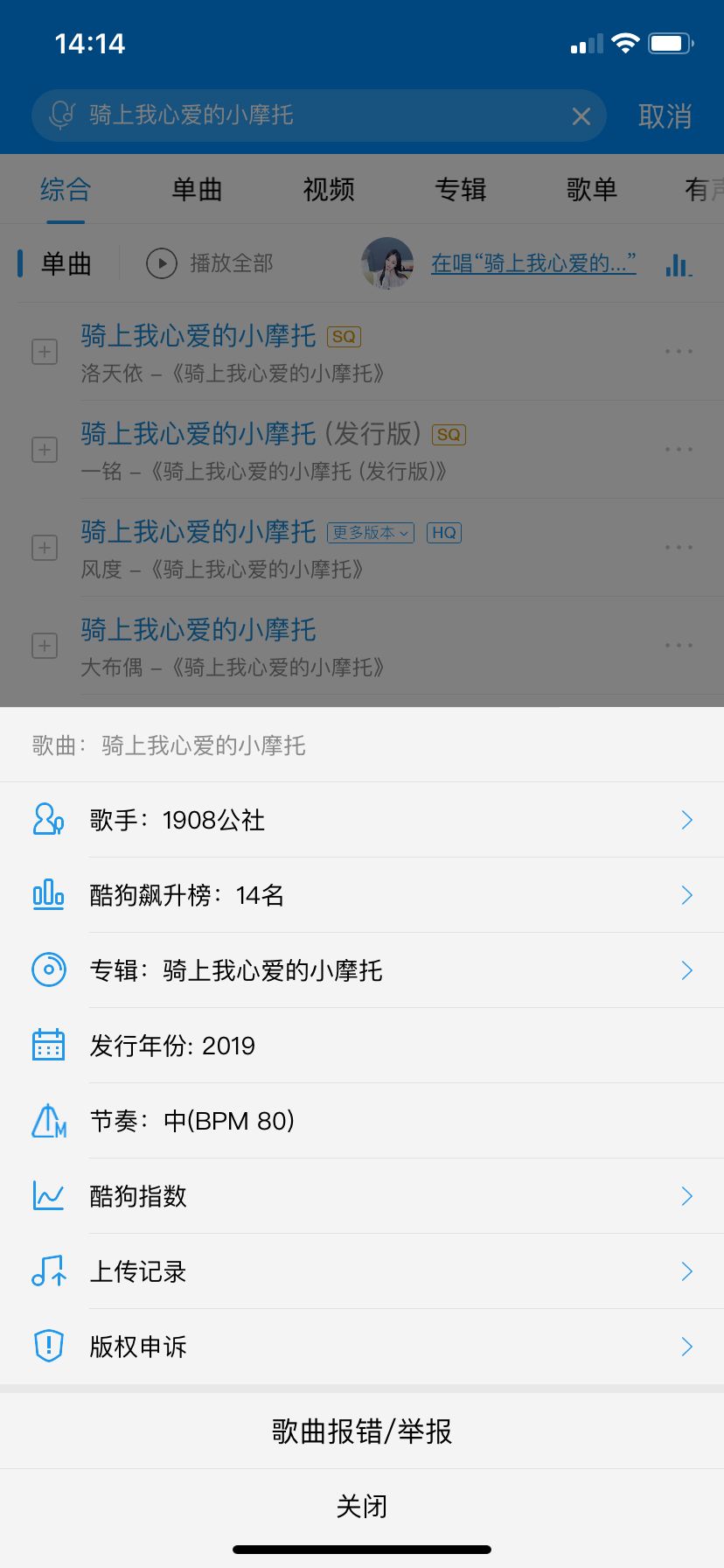
Task: Select 歌曲报错/举报 to report song
Action: click(x=362, y=1431)
